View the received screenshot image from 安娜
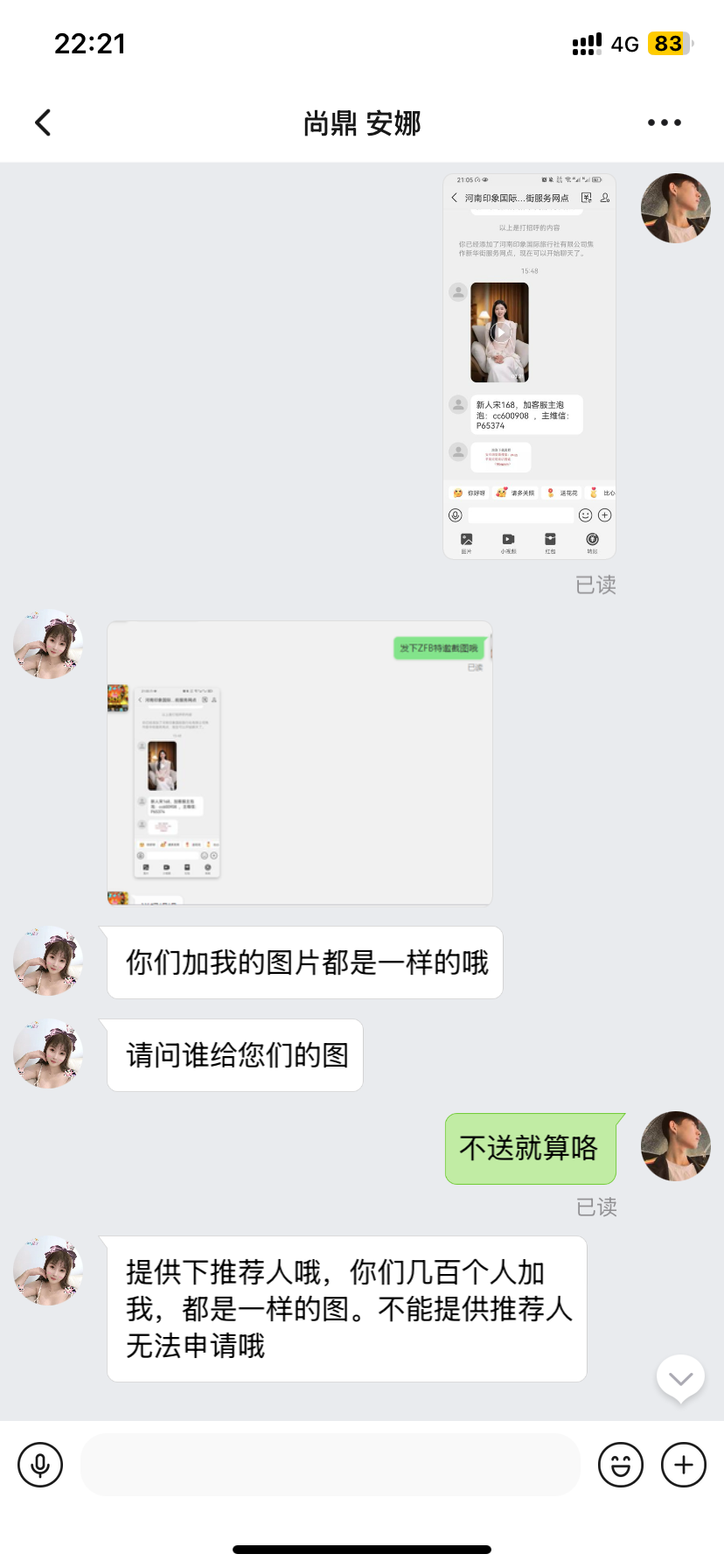The image size is (724, 1568). [299, 762]
